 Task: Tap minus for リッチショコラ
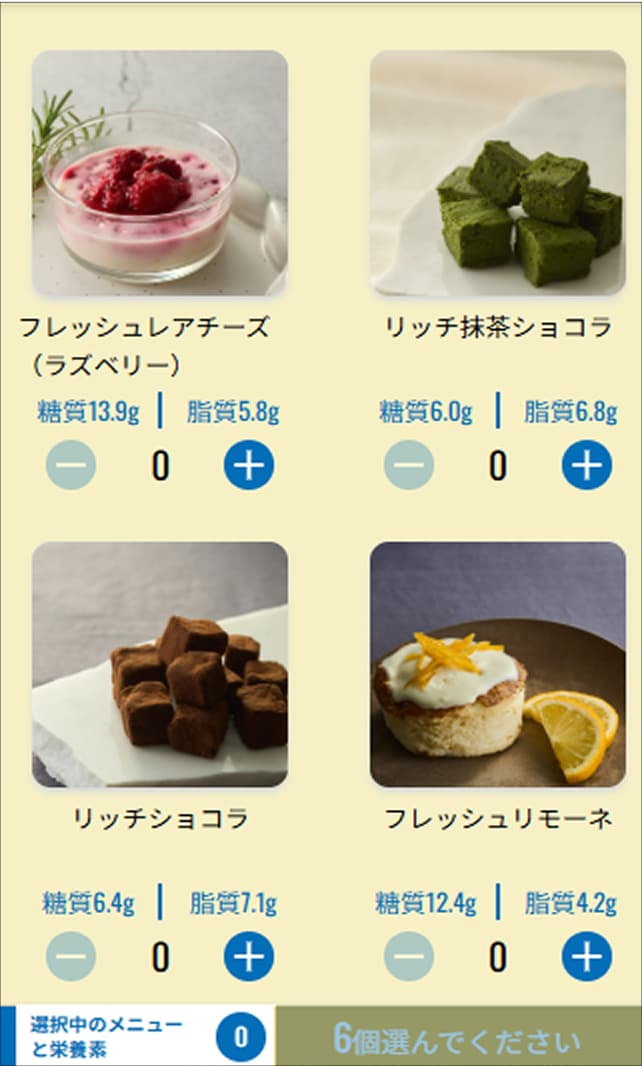(x=71, y=956)
